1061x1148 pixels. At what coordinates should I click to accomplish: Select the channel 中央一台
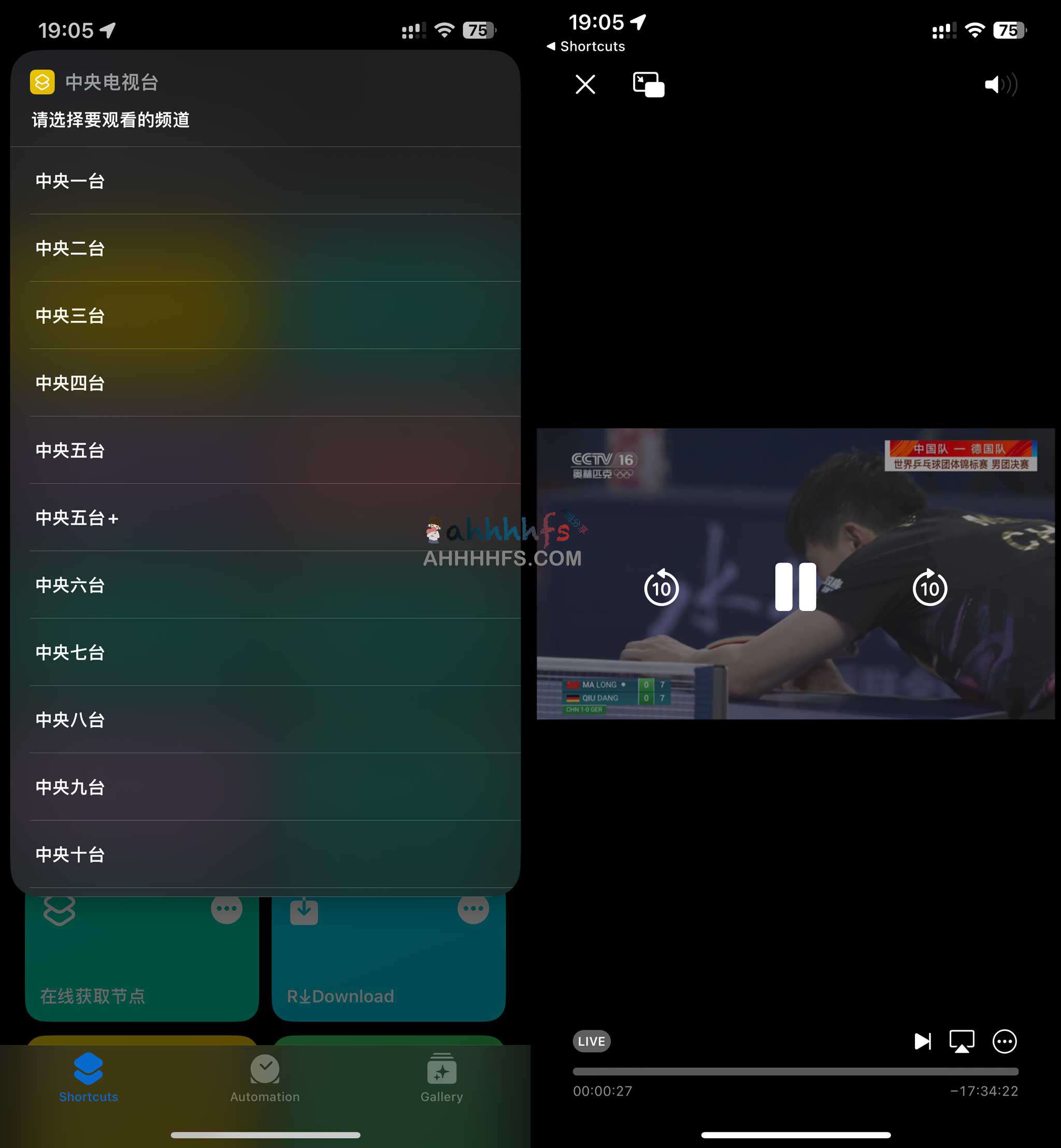264,181
